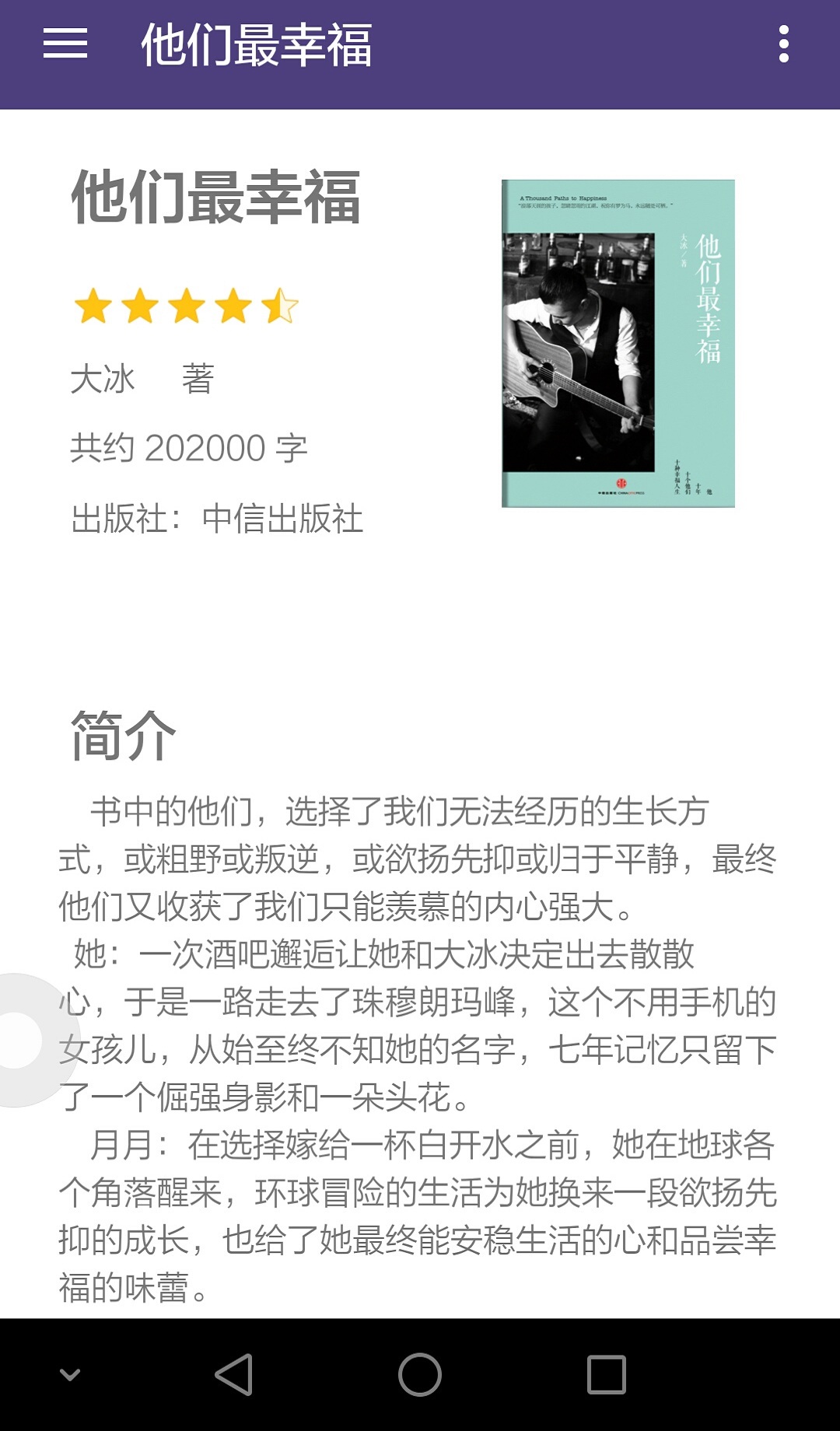Open the three-dot overflow menu
This screenshot has height=1431, width=840.
783,44
